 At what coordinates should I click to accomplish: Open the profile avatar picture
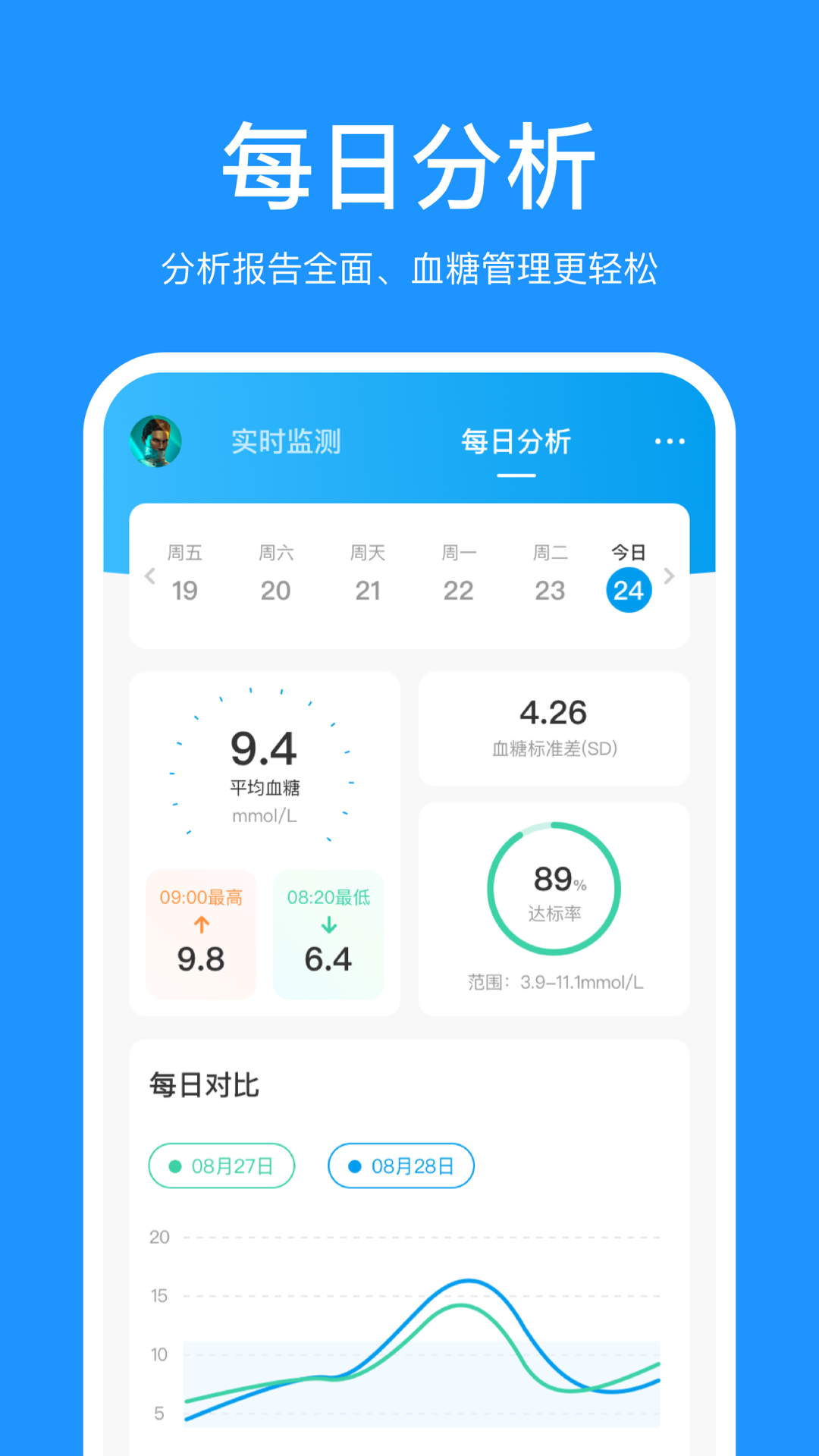(157, 442)
